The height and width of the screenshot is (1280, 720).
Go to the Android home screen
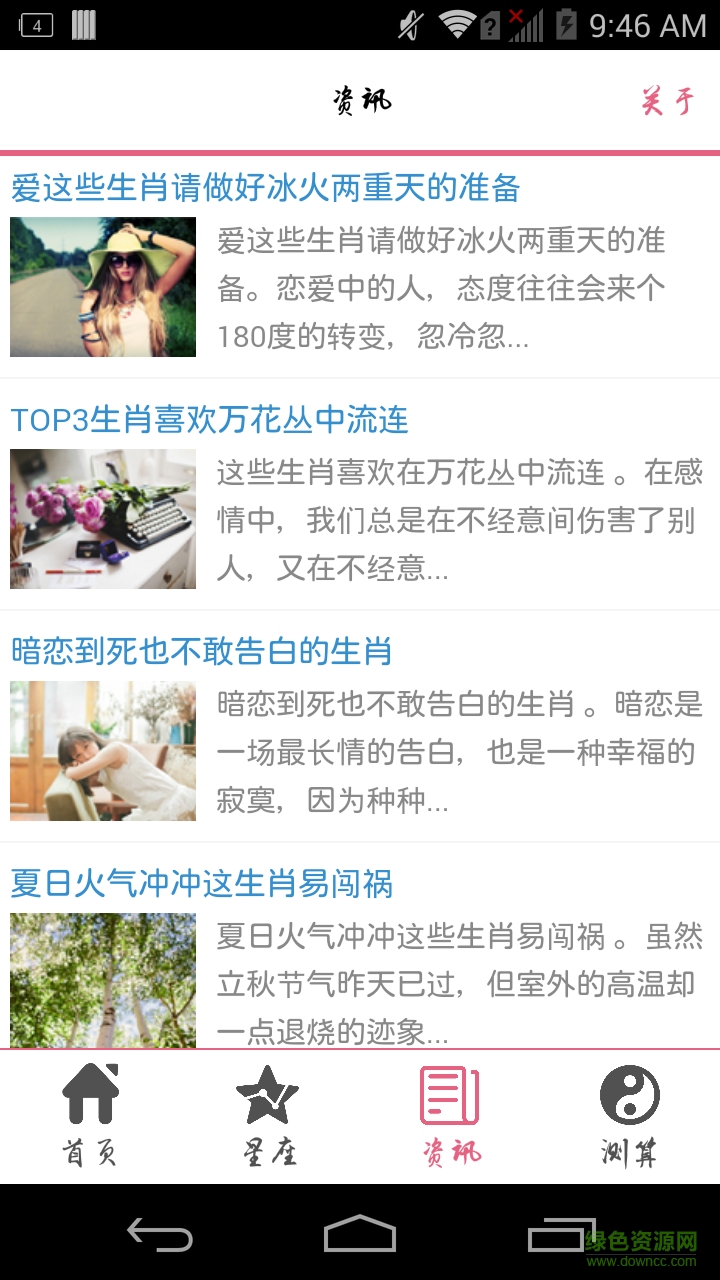coord(360,1236)
